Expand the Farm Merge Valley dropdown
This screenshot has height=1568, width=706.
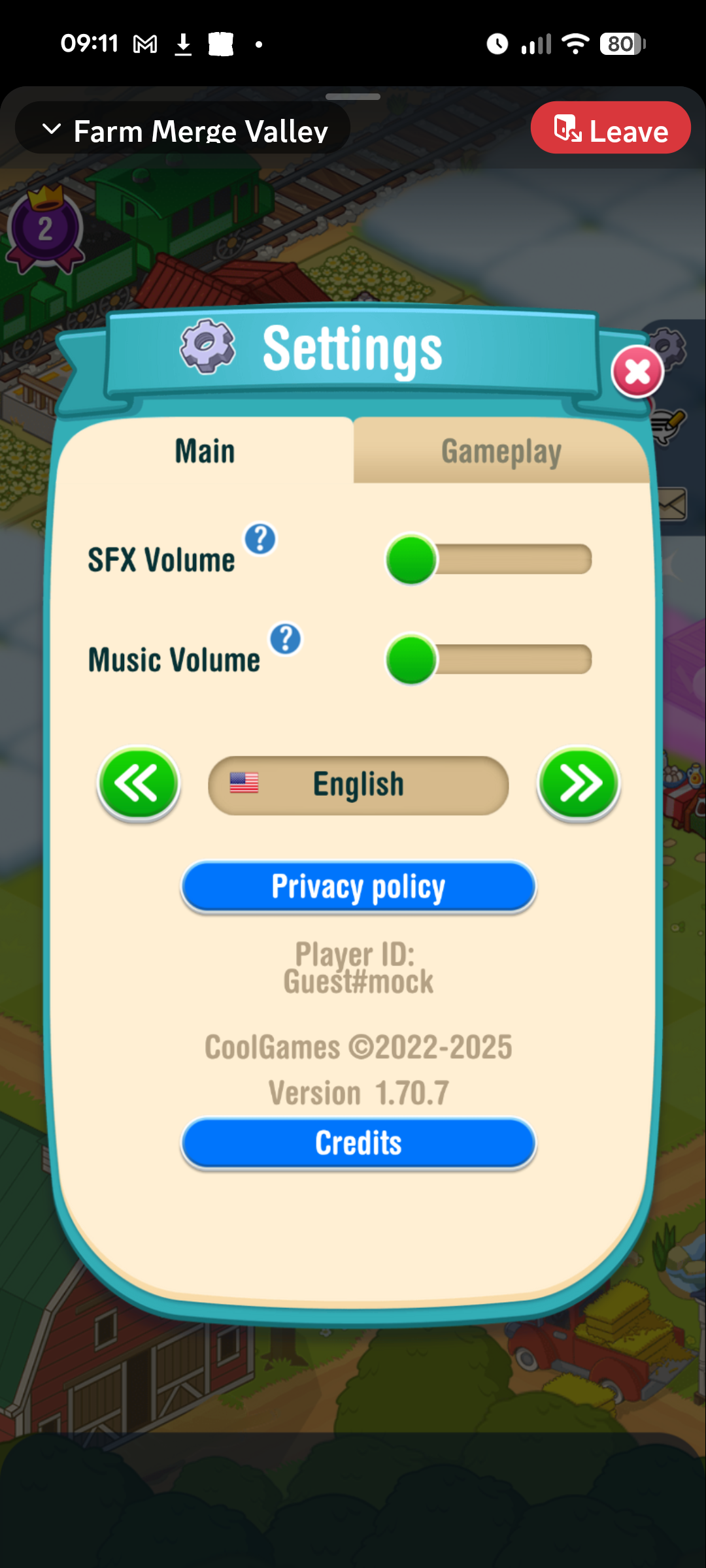click(183, 129)
